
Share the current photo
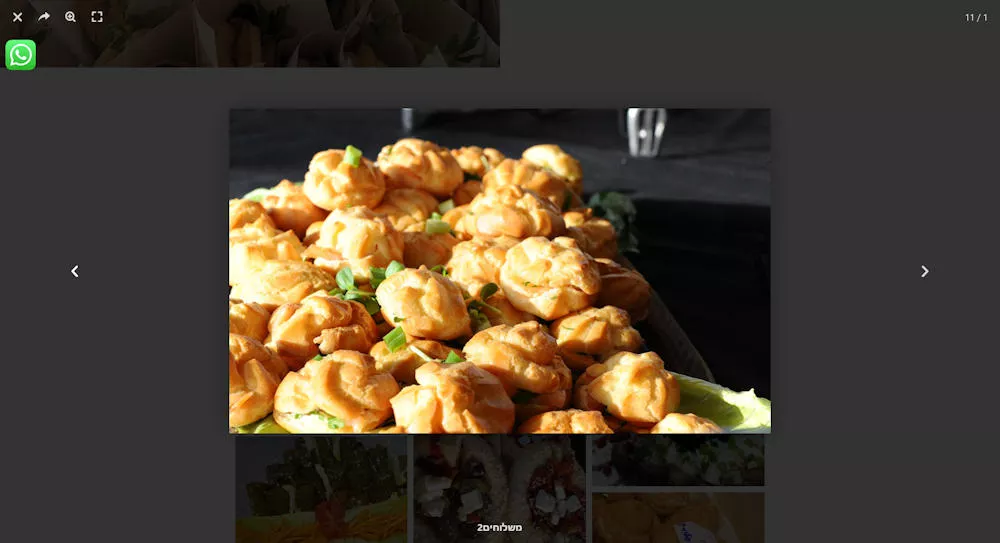(x=44, y=17)
